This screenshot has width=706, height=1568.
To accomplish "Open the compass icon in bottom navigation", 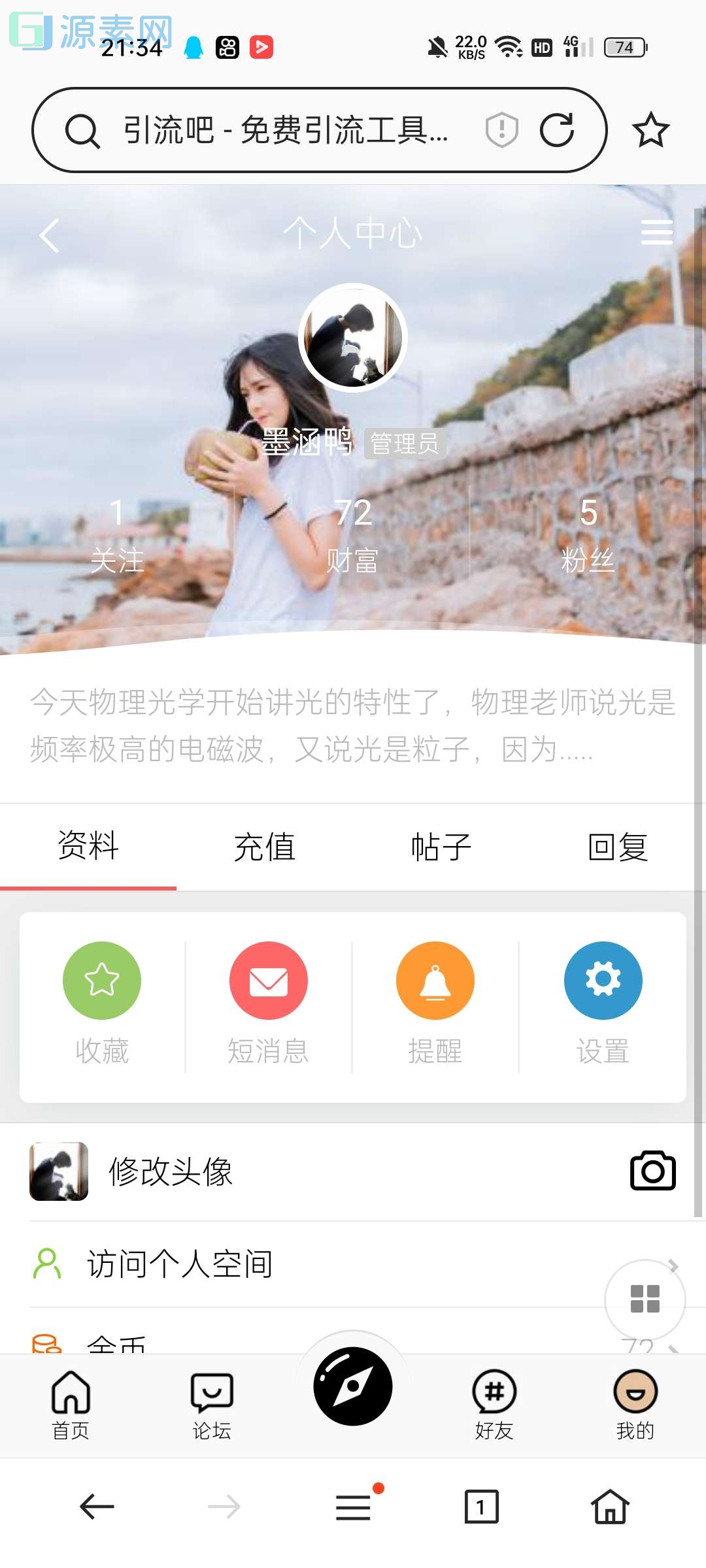I will click(353, 1389).
